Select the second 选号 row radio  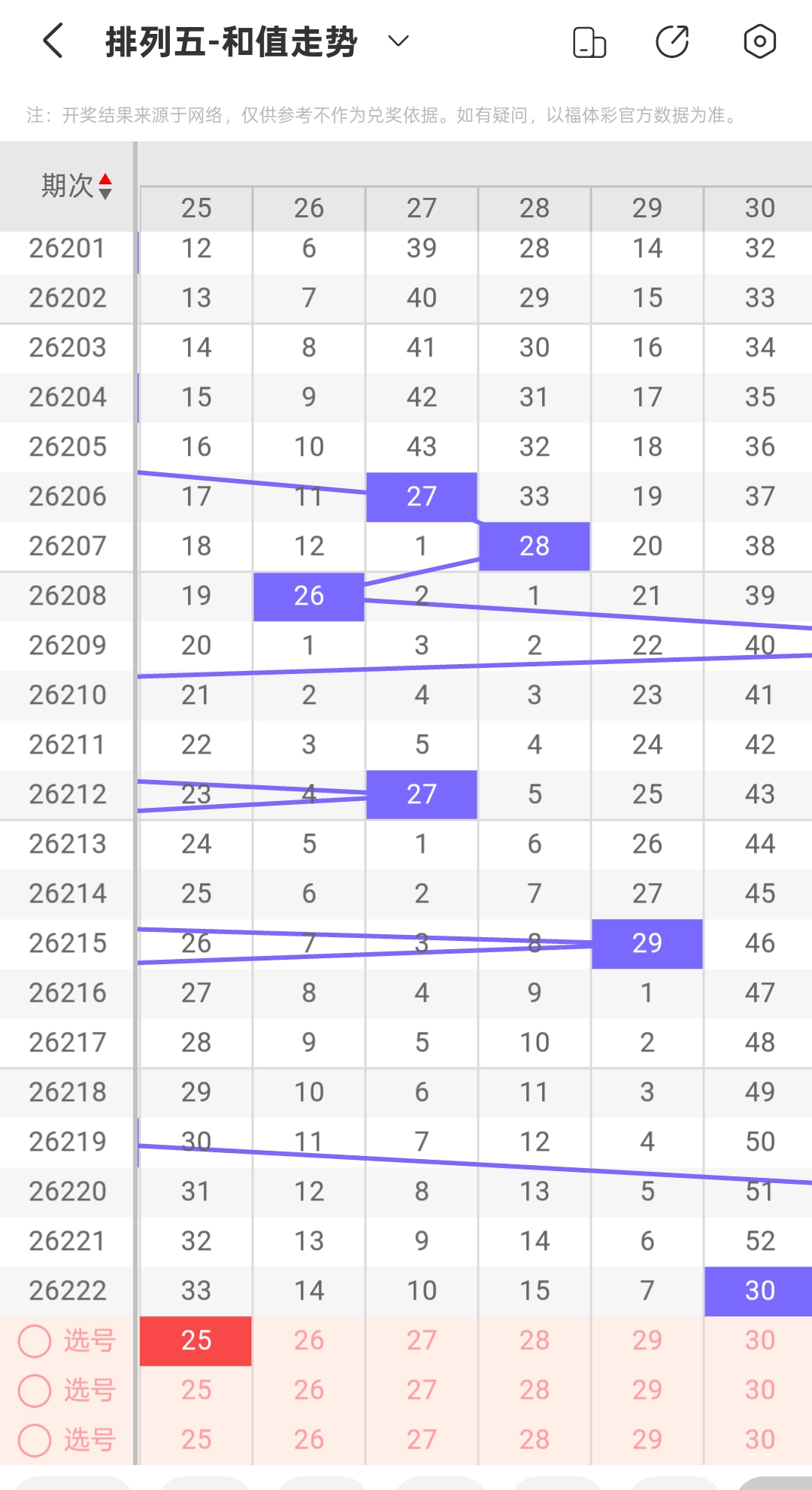click(35, 1391)
